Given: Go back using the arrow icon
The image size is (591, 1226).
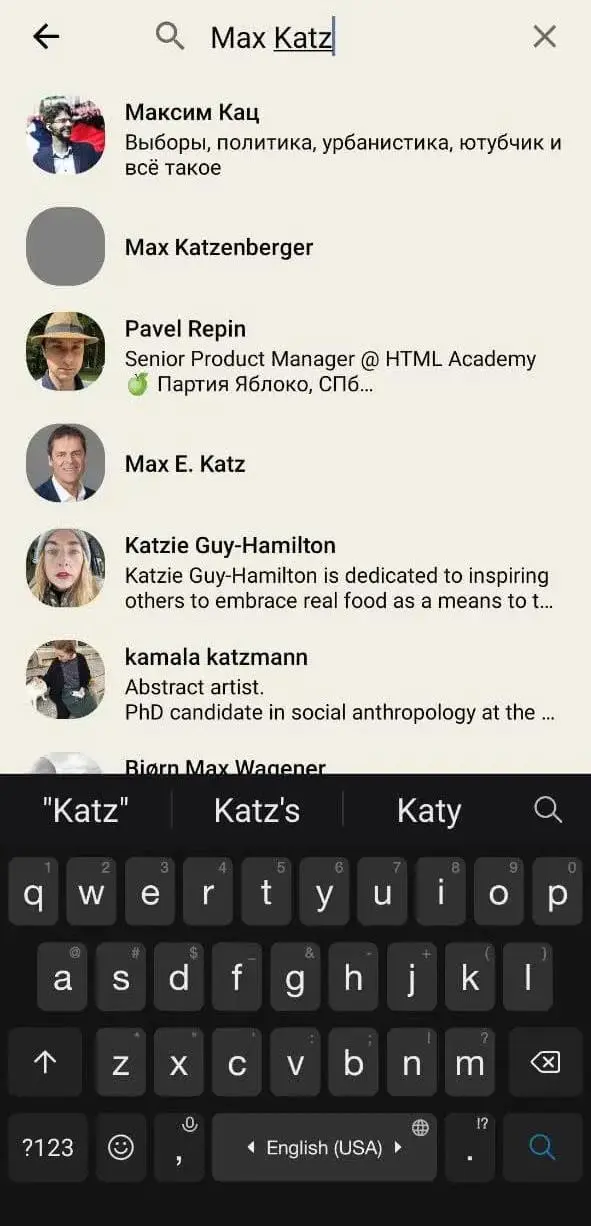Looking at the screenshot, I should click(46, 37).
